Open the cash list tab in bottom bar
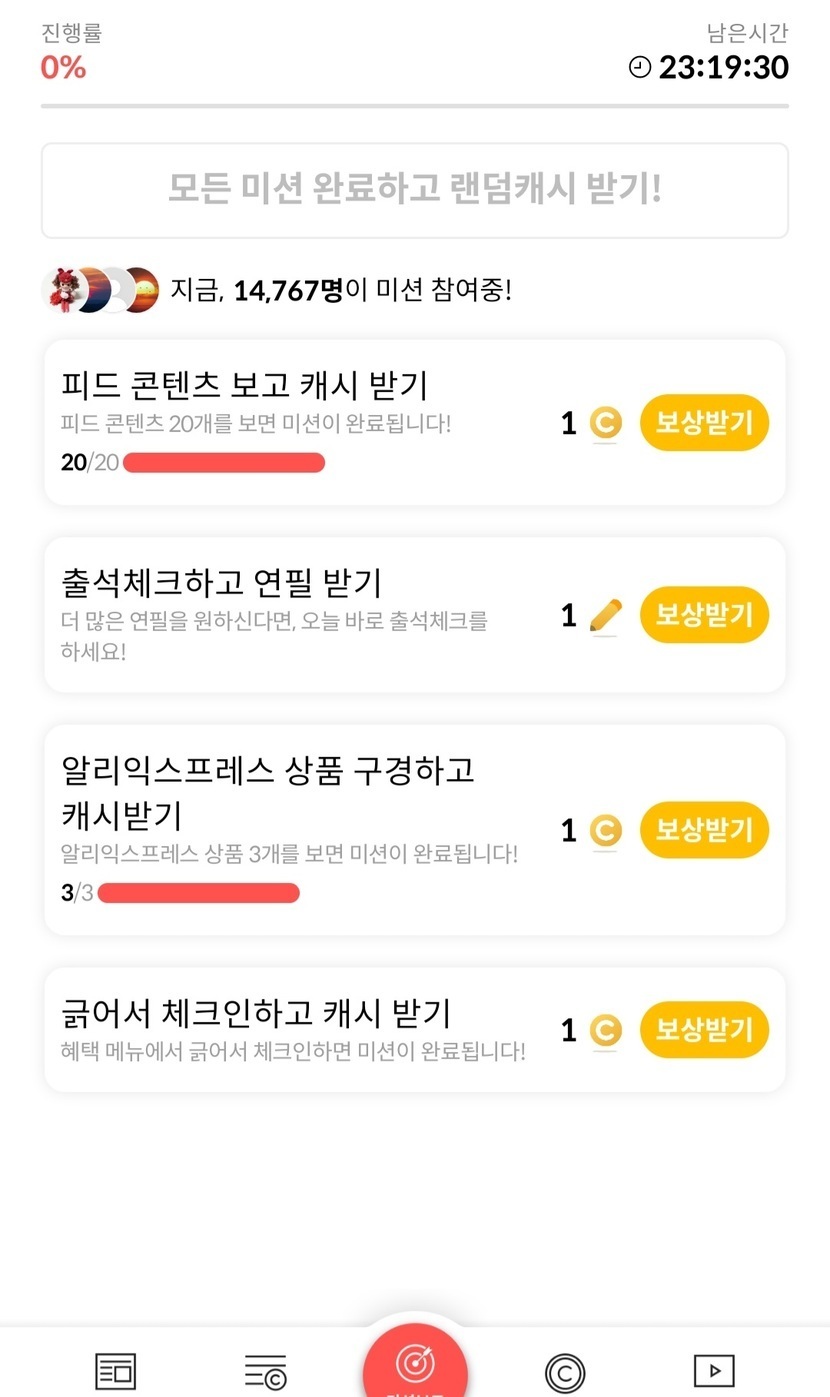 [265, 1370]
